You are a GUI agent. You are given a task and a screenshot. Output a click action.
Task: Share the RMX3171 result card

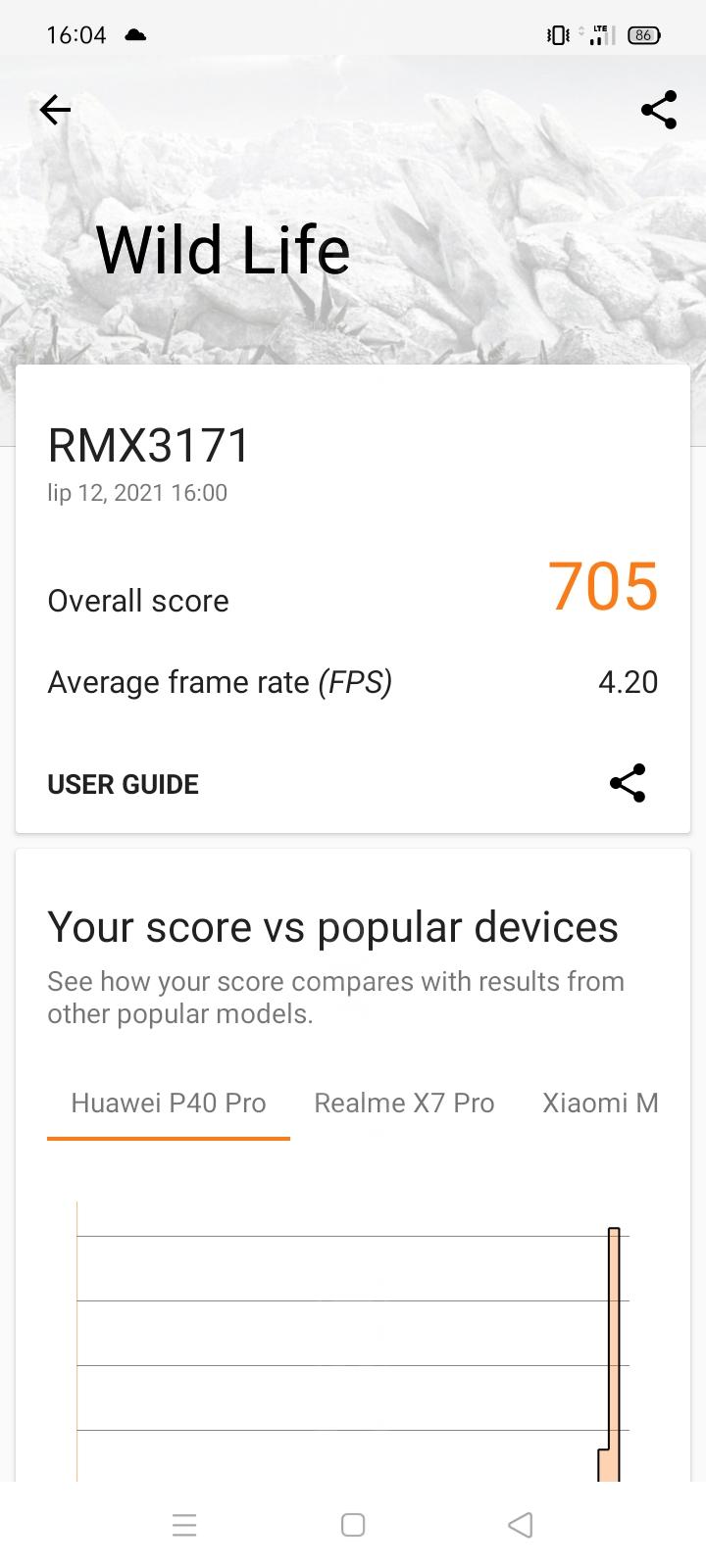click(x=628, y=783)
